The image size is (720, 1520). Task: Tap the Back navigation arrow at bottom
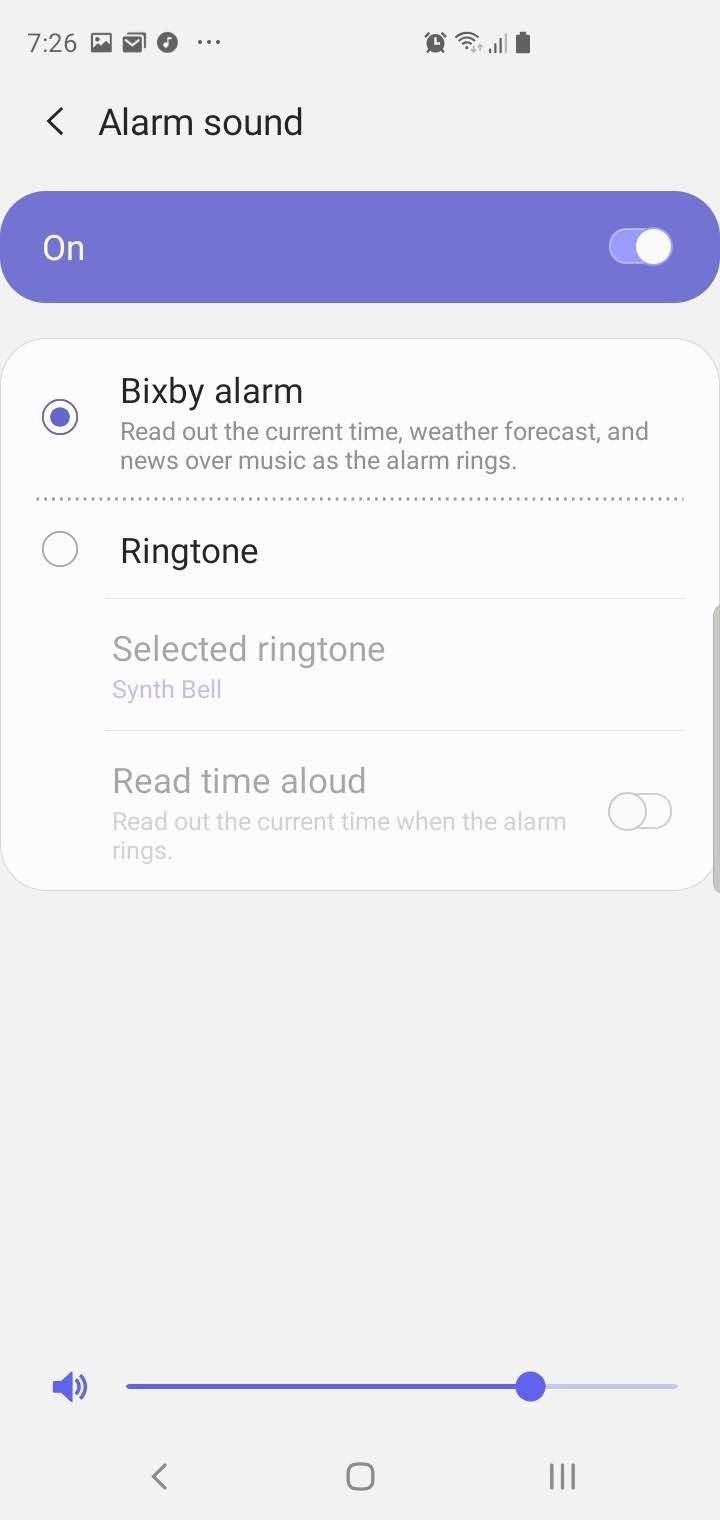pos(159,1475)
